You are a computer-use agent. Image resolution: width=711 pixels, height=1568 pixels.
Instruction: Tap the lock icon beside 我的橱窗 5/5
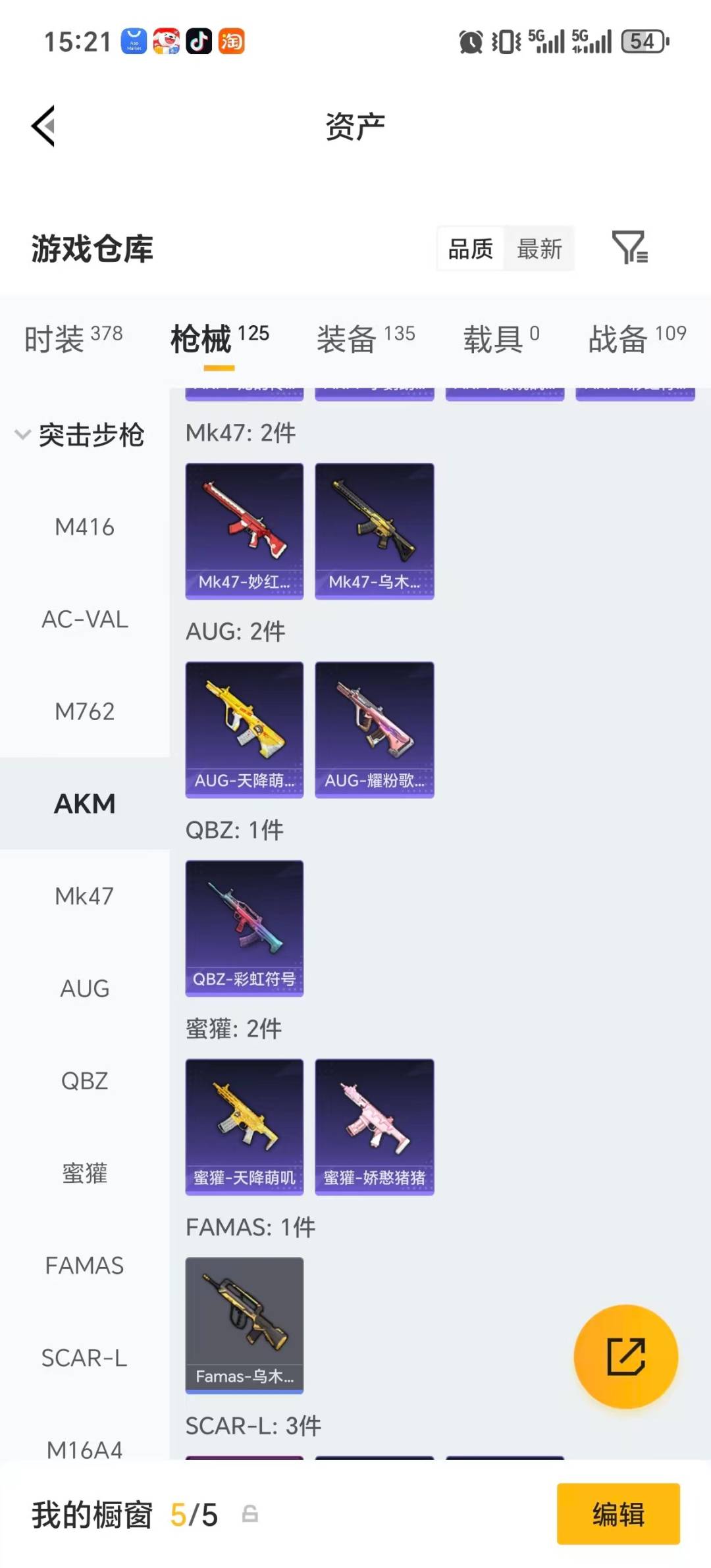249,1514
